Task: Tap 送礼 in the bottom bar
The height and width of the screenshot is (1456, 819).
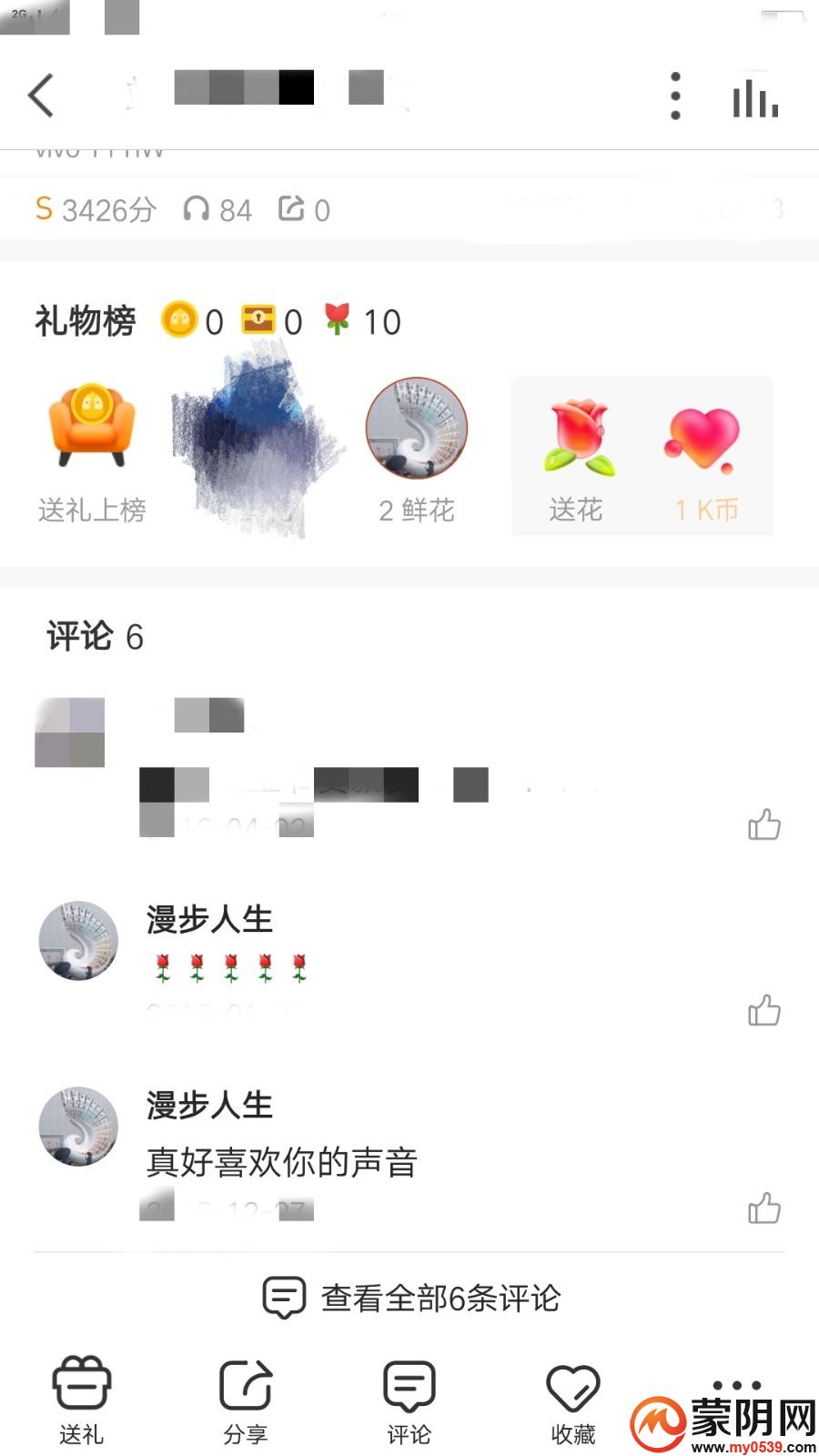Action: coord(82,1401)
